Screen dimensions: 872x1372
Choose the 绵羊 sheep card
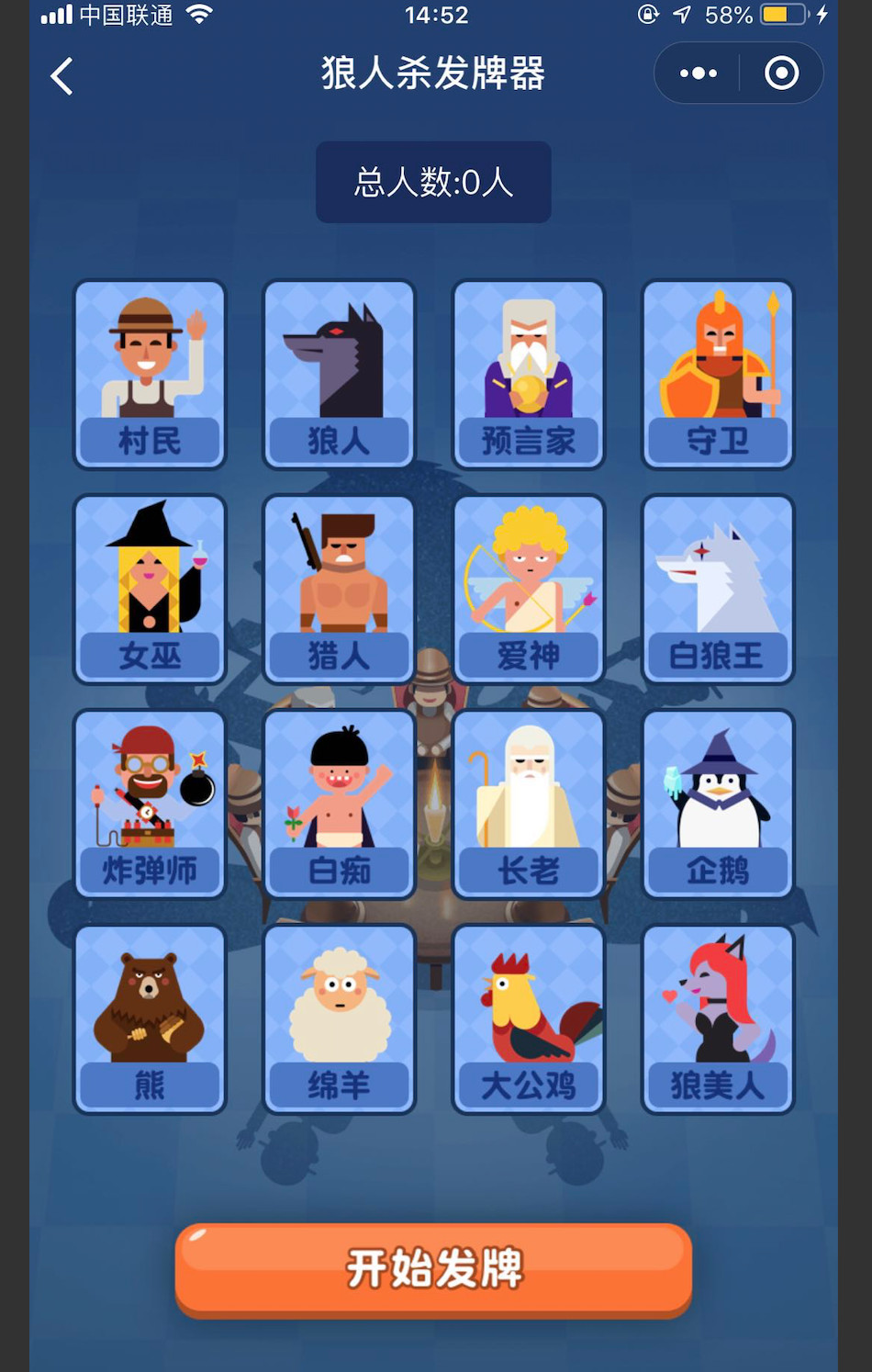(x=339, y=1019)
